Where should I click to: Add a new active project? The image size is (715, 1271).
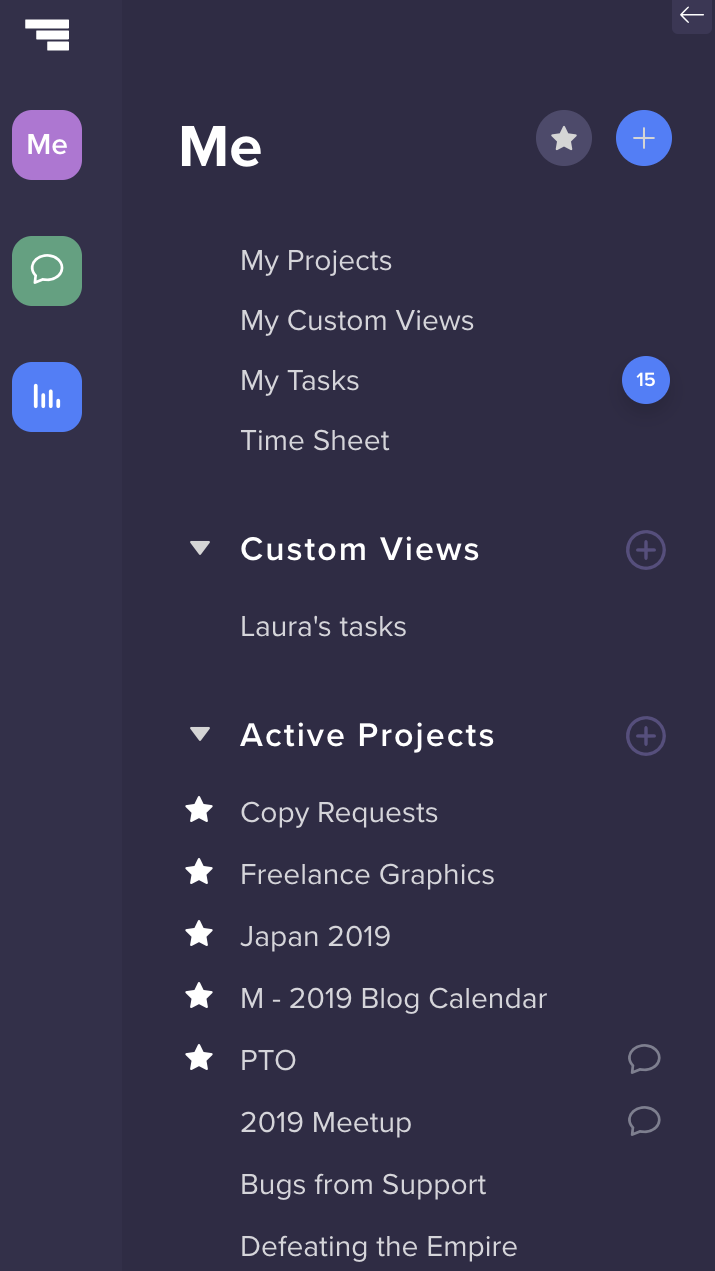645,736
